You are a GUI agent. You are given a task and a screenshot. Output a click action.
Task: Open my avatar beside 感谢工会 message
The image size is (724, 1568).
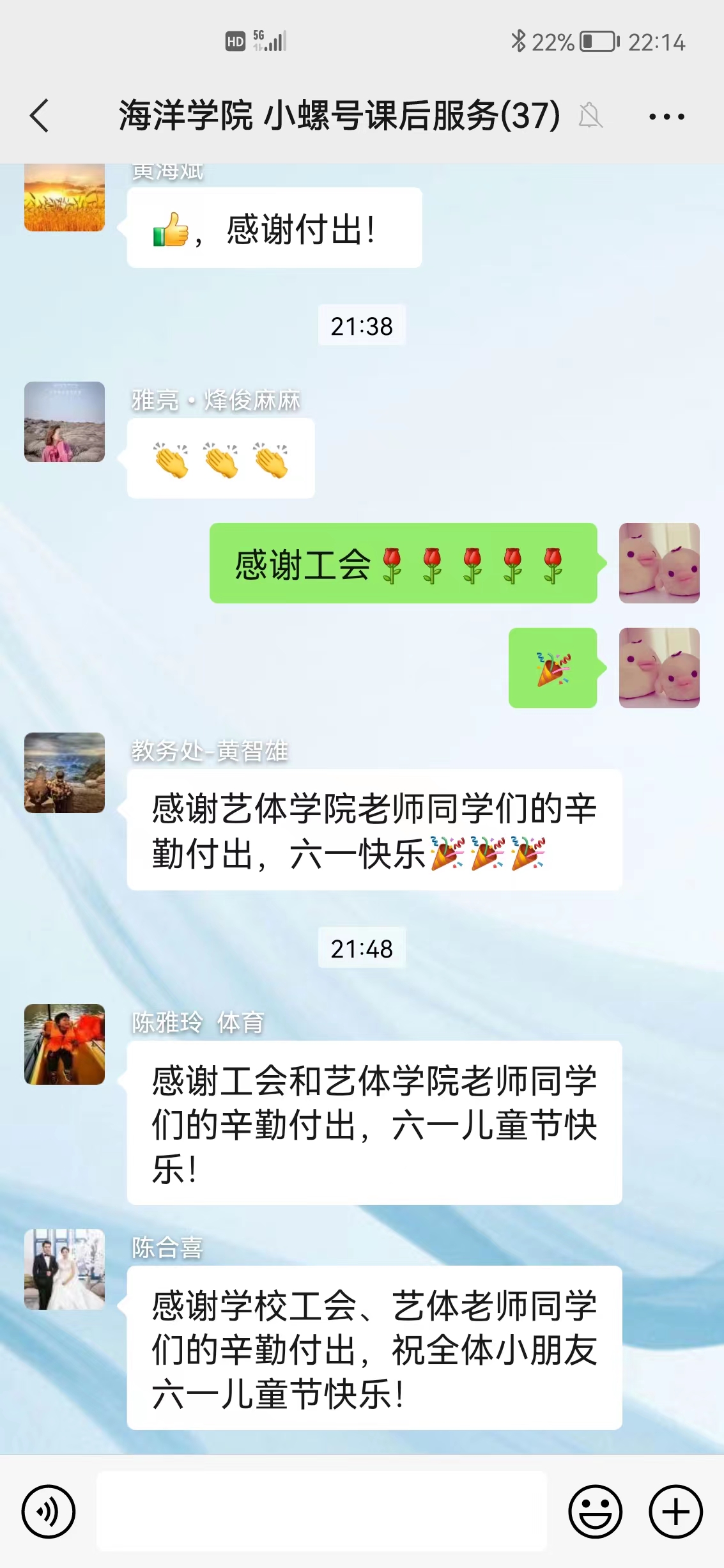coord(659,563)
